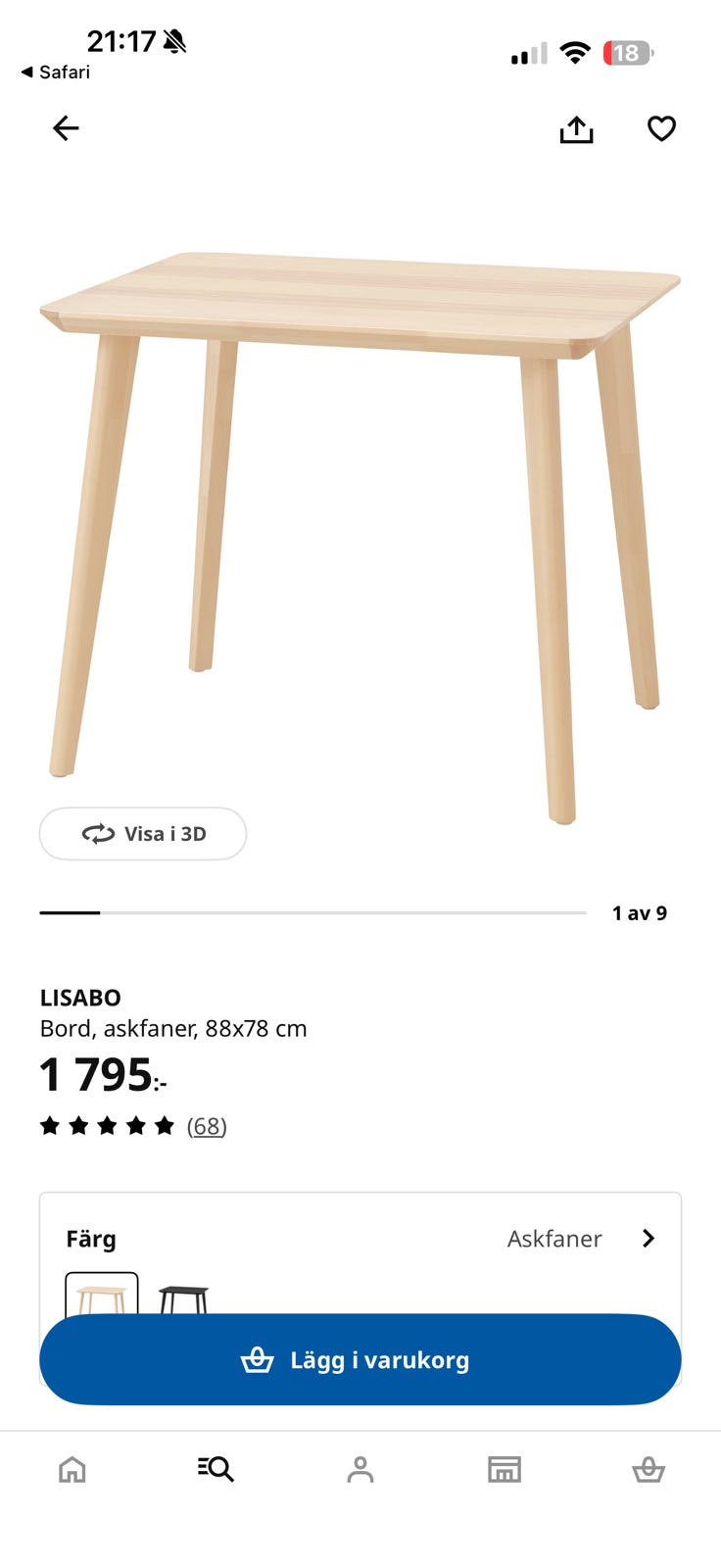Share this LISABO table

pos(576,129)
